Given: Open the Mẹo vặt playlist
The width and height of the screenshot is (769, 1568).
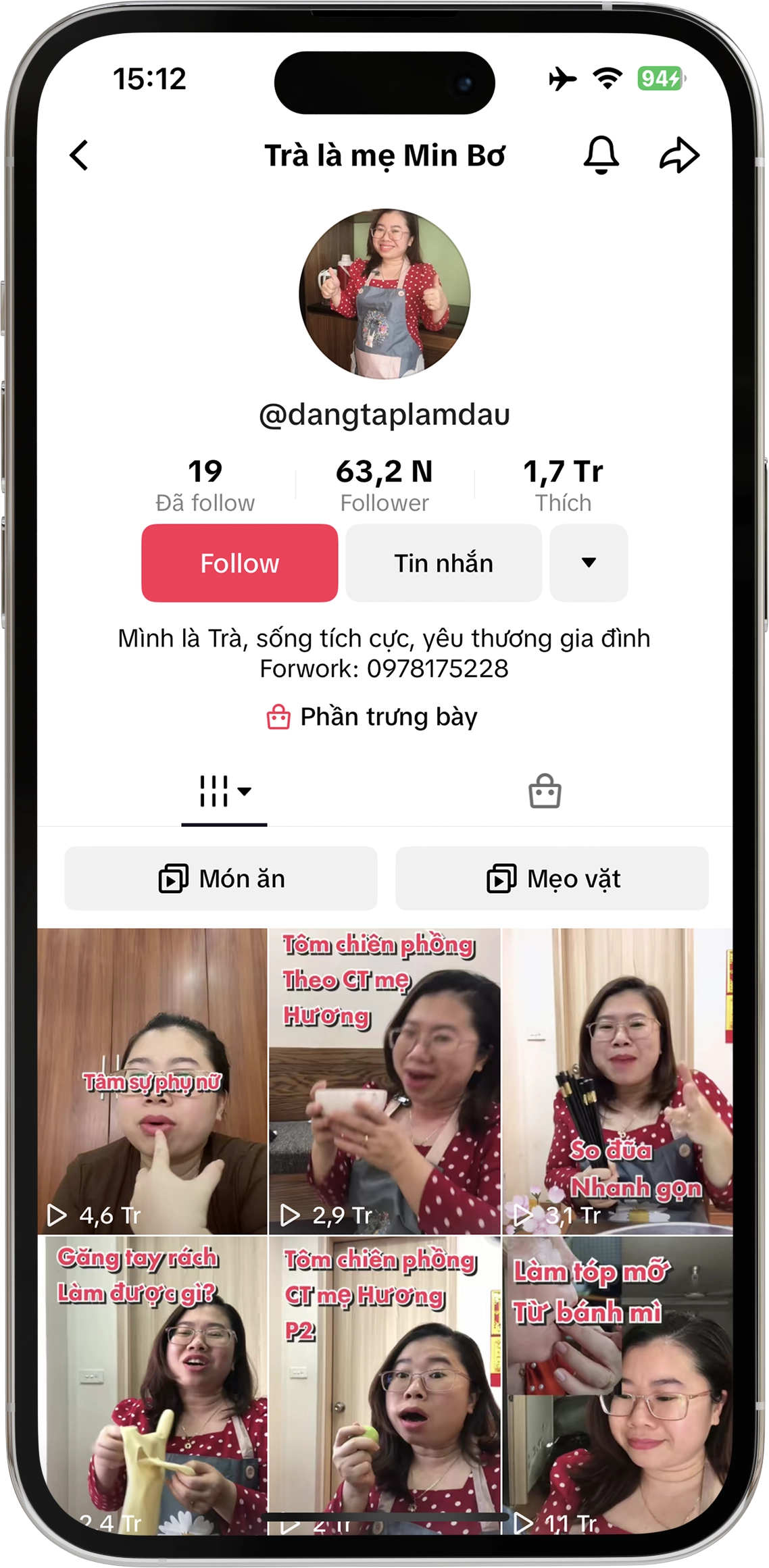Looking at the screenshot, I should pyautogui.click(x=552, y=878).
